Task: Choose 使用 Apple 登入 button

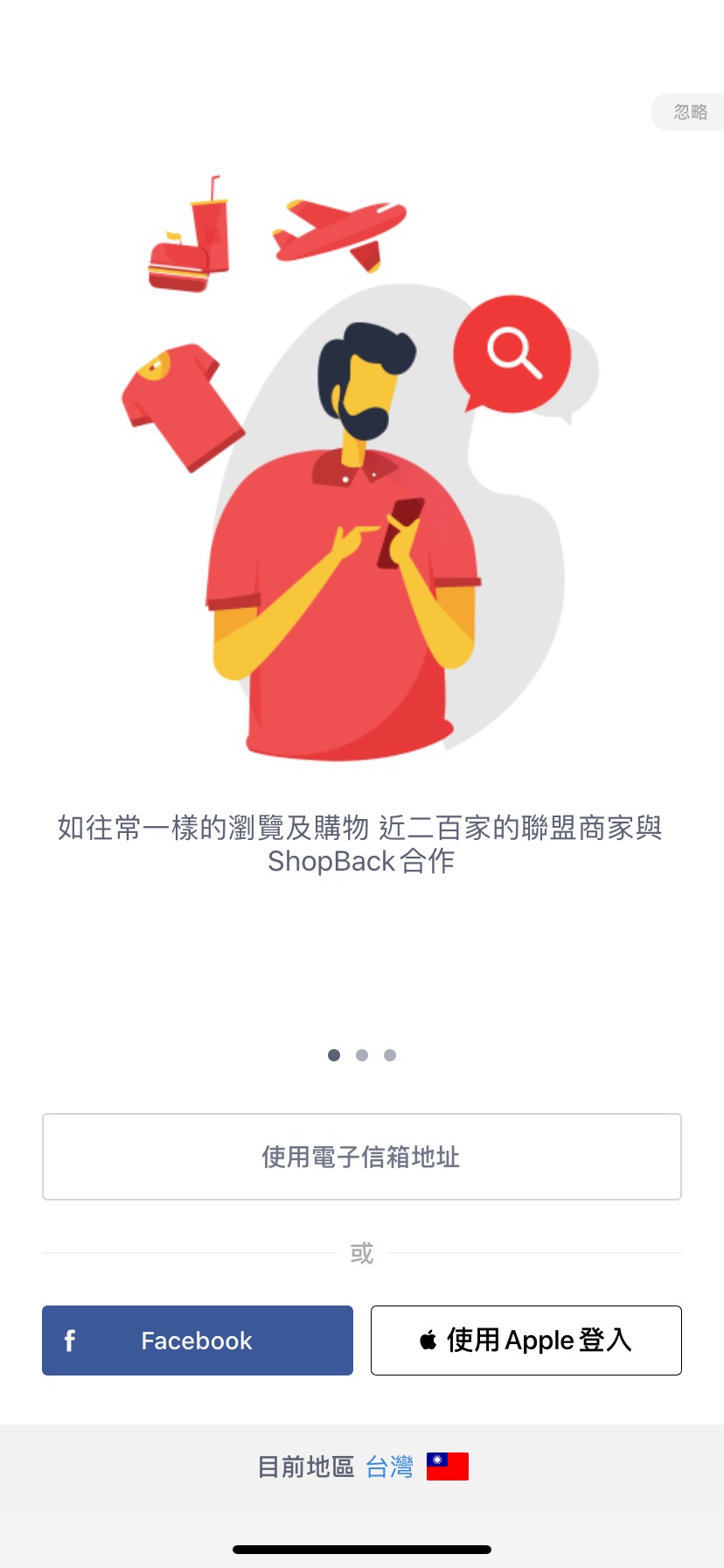Action: [526, 1340]
